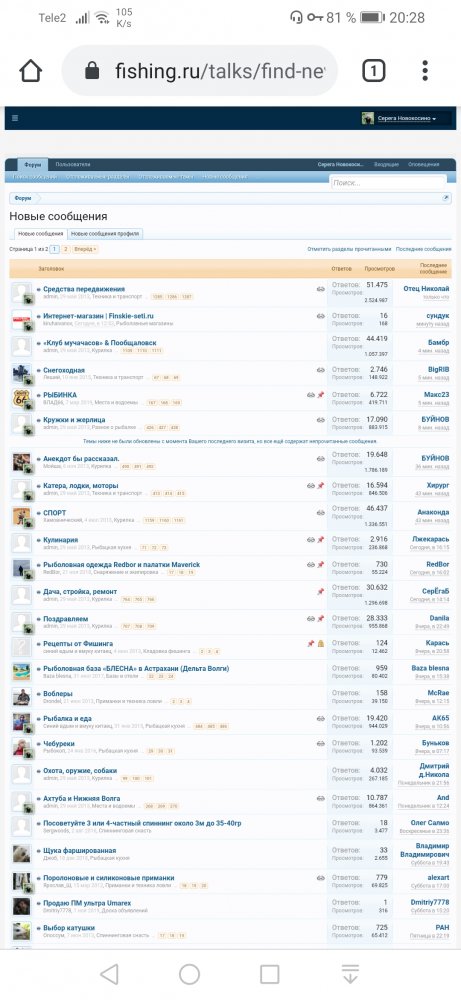
Task: Open the РЫБИНКА thread
Action: pos(60,395)
